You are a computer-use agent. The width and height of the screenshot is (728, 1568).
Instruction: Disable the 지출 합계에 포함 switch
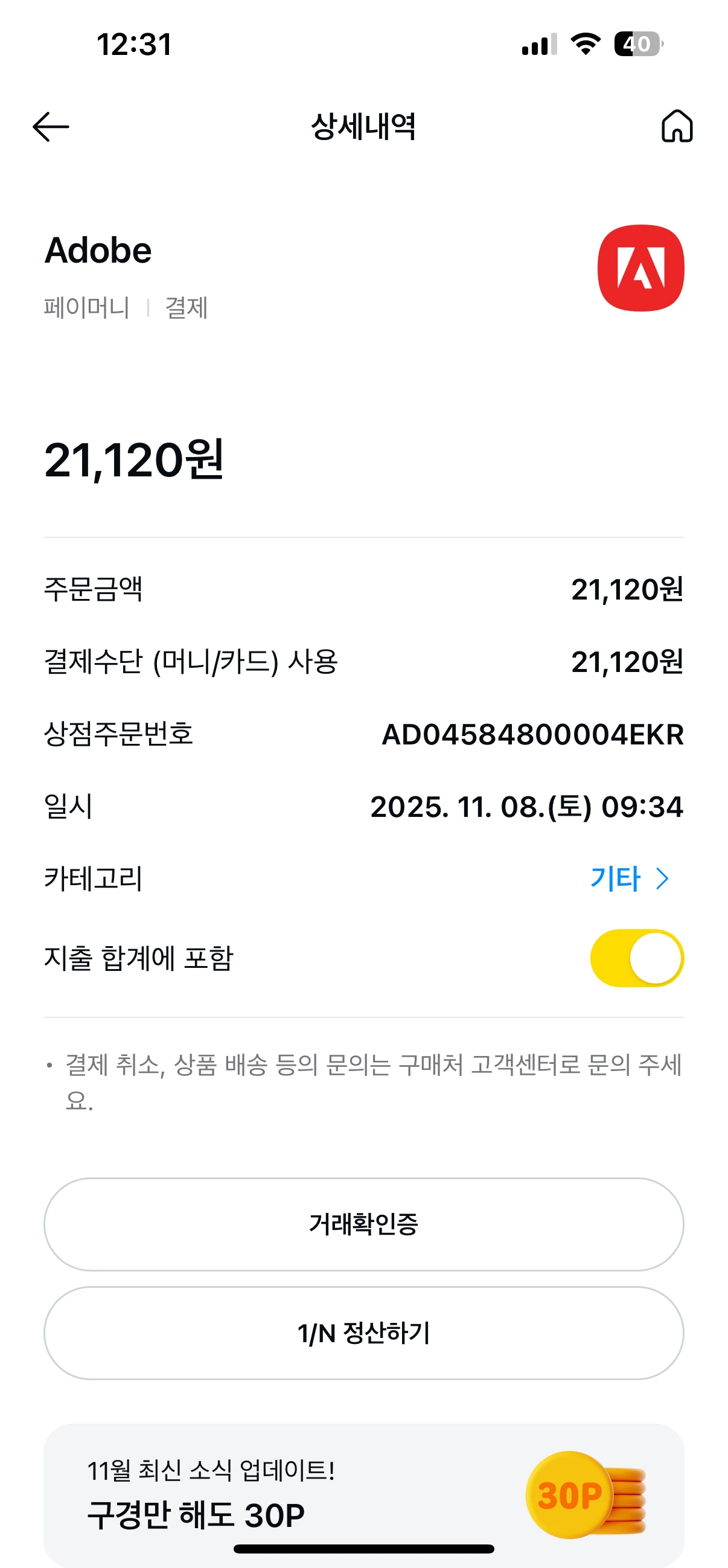tap(637, 958)
